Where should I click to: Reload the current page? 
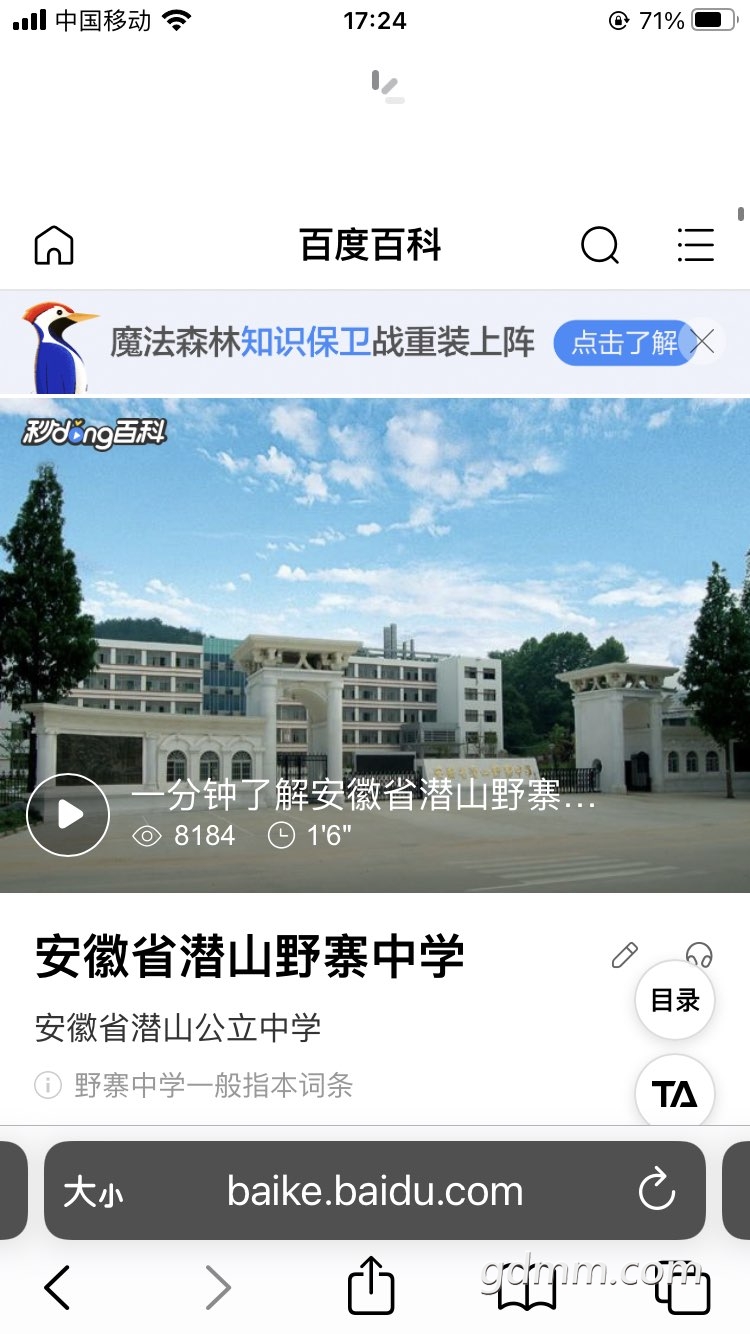[657, 1191]
